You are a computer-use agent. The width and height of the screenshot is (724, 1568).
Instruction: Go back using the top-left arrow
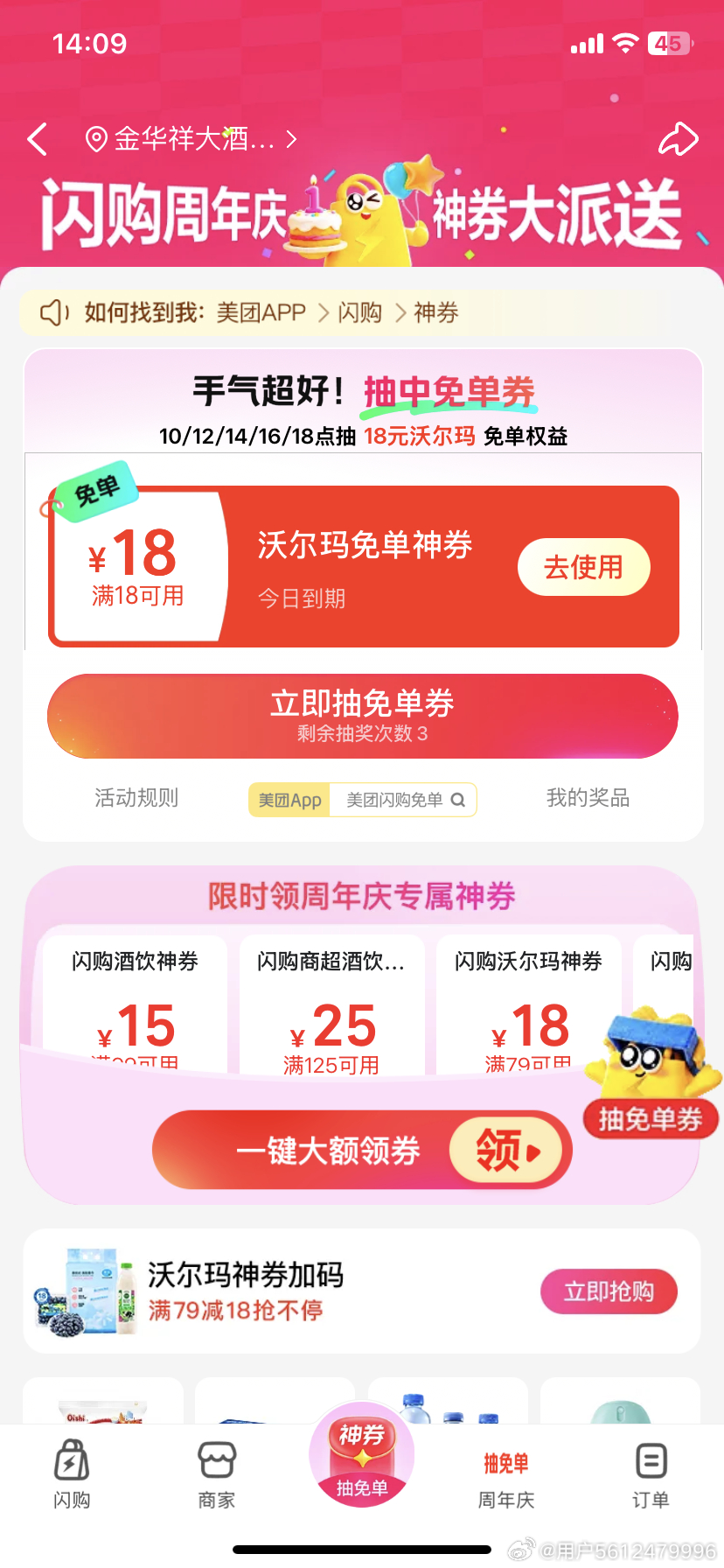[37, 139]
